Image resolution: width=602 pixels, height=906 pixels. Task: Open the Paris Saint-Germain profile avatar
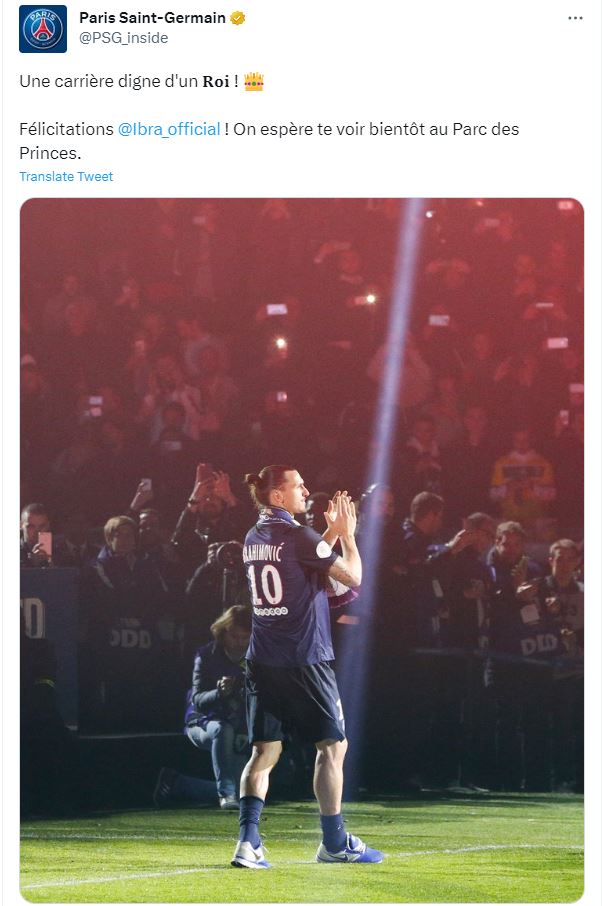pos(43,28)
